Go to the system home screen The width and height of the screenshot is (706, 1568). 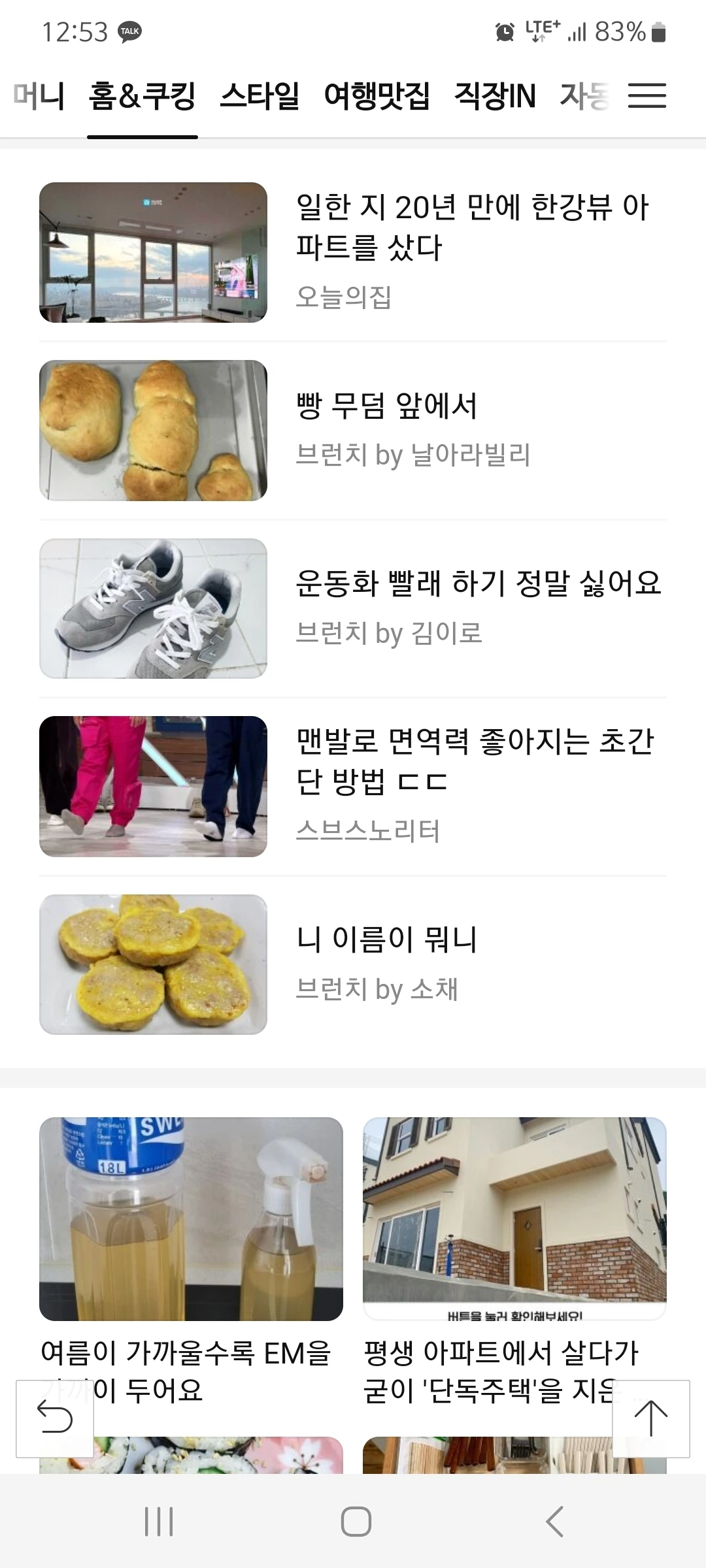(356, 1522)
